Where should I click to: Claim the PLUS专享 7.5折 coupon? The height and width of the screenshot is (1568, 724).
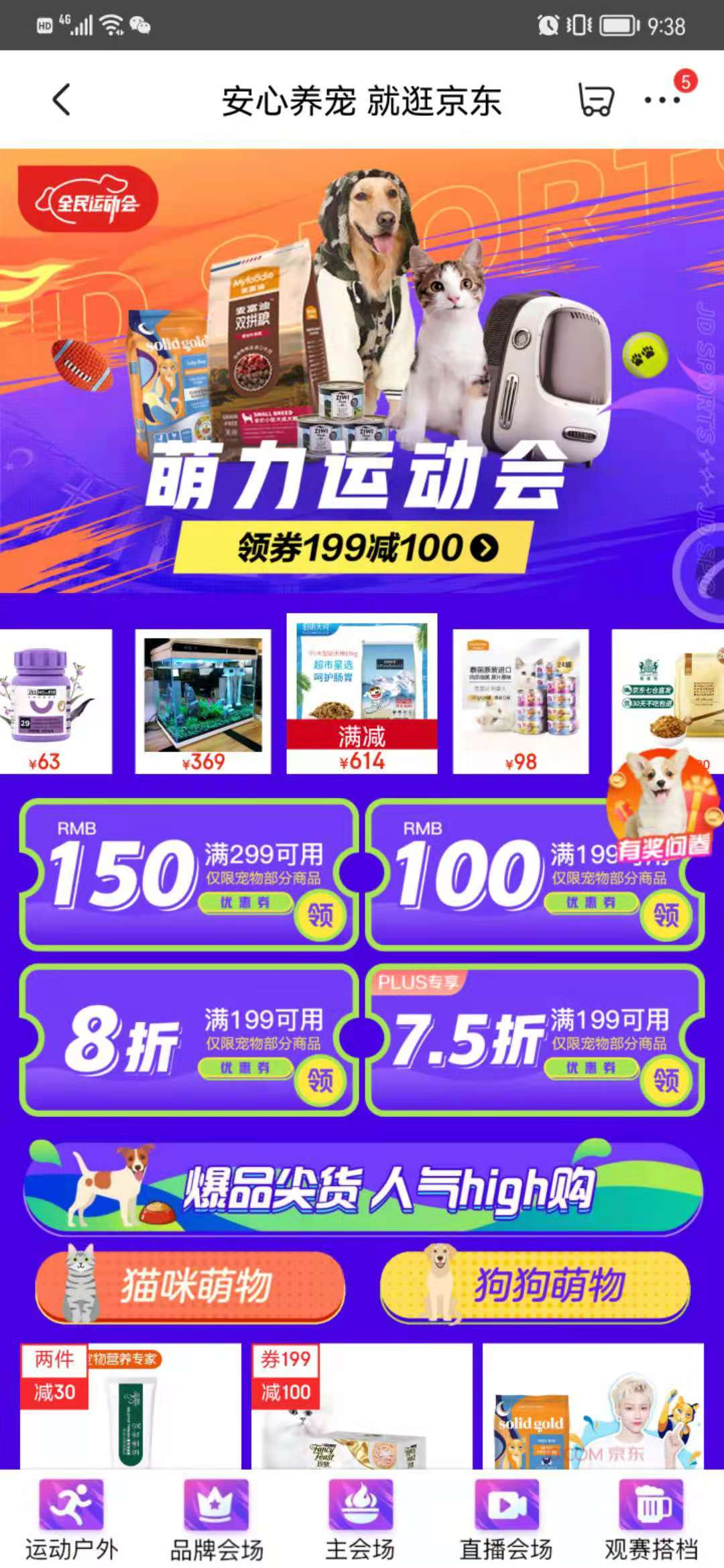pyautogui.click(x=666, y=1080)
